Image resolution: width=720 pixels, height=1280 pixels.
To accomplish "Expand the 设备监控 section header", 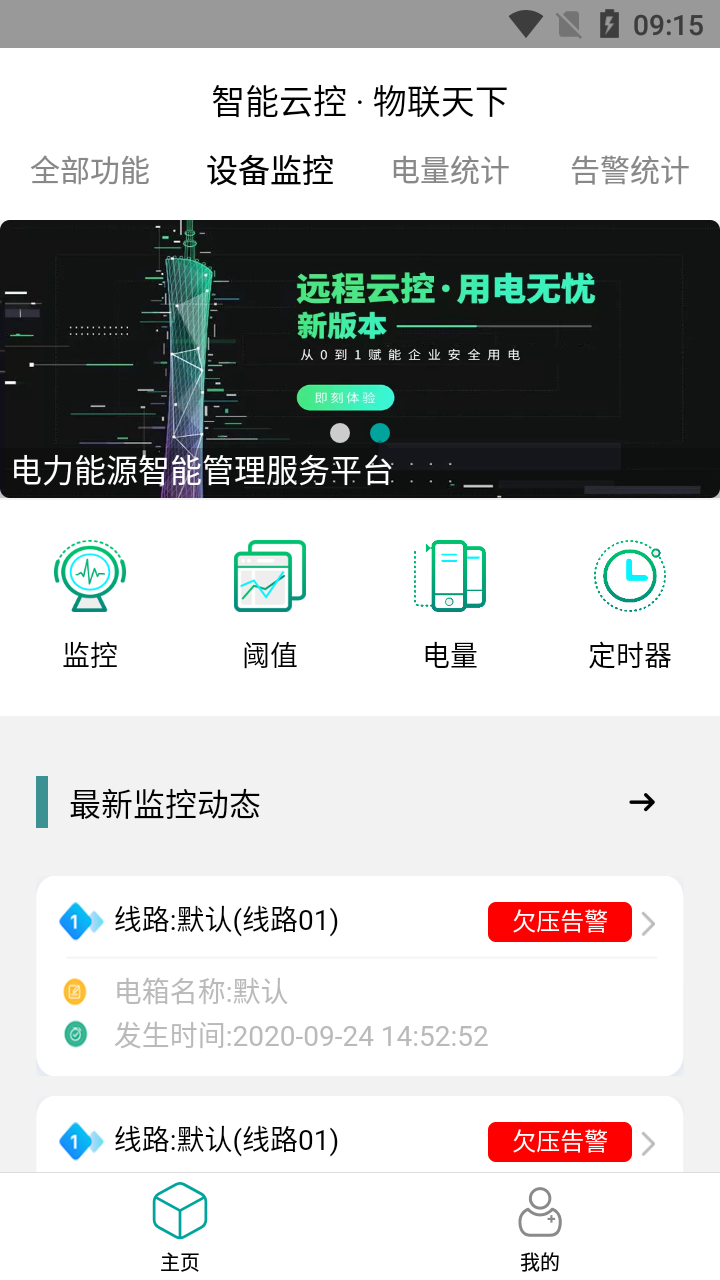I will coord(269,171).
